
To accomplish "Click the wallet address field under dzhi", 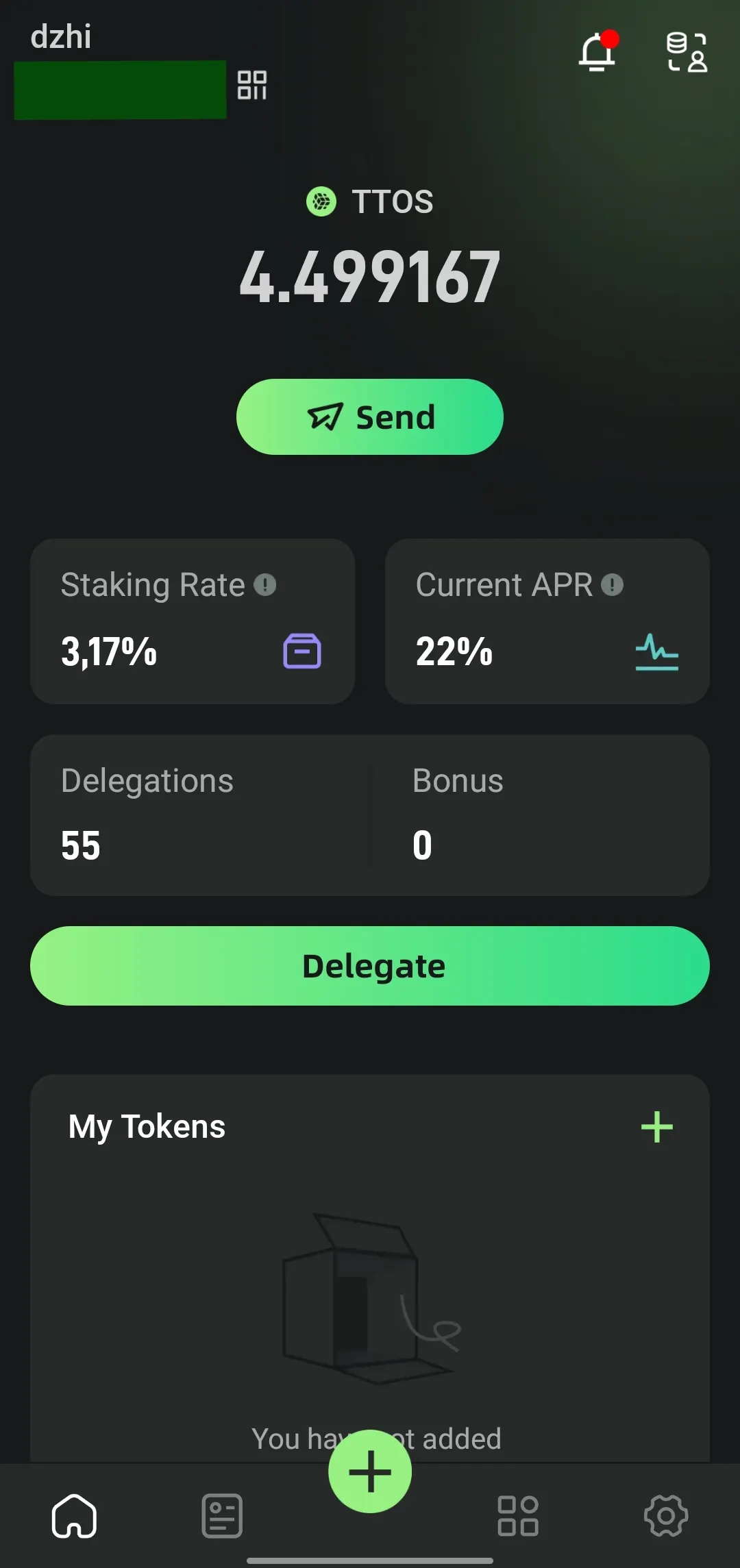I will [120, 90].
